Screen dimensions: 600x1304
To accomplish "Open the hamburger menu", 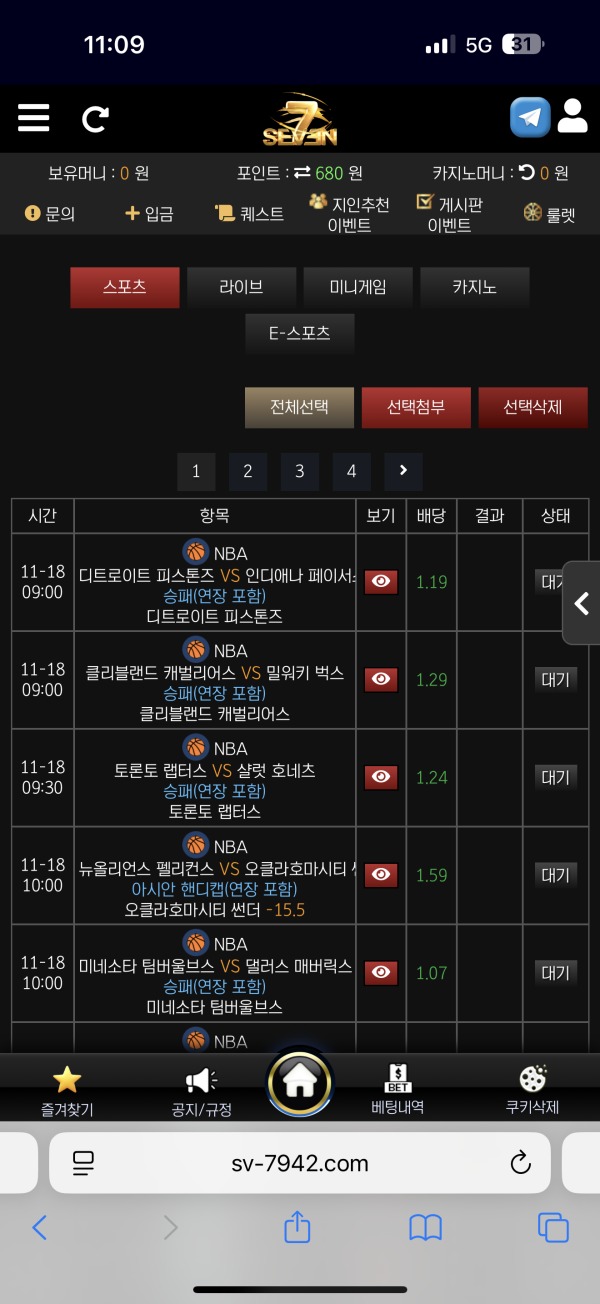I will [x=33, y=119].
